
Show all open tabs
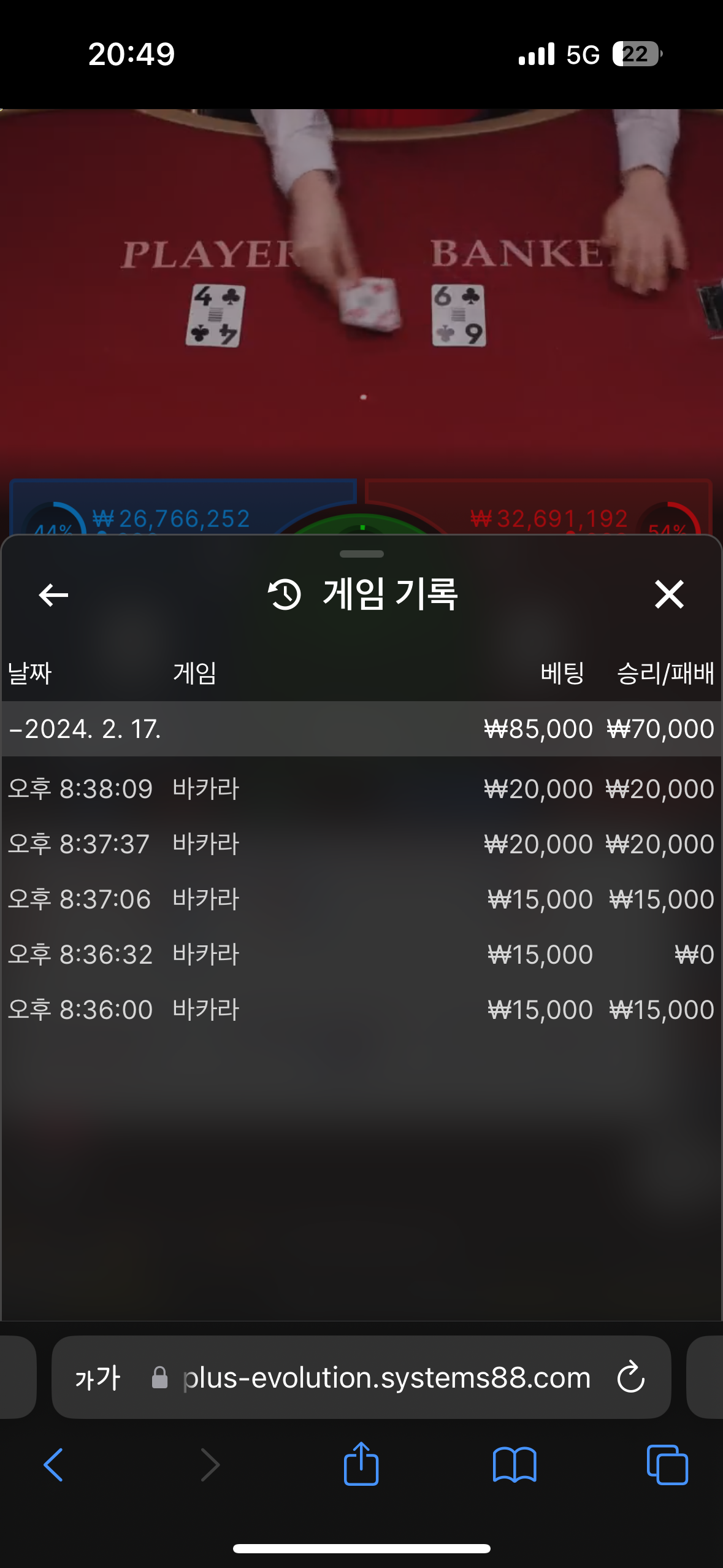667,1465
